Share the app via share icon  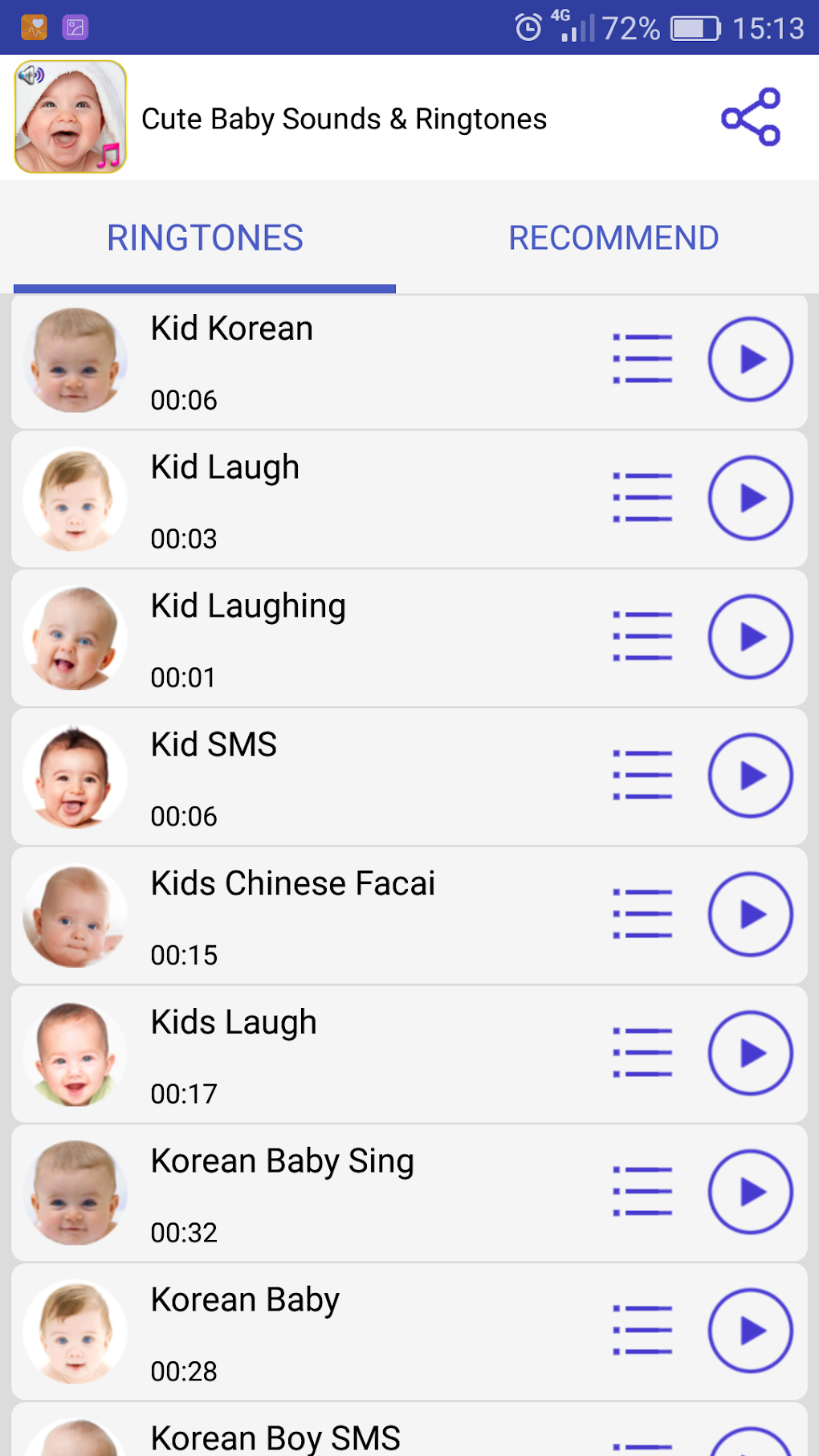(x=751, y=117)
